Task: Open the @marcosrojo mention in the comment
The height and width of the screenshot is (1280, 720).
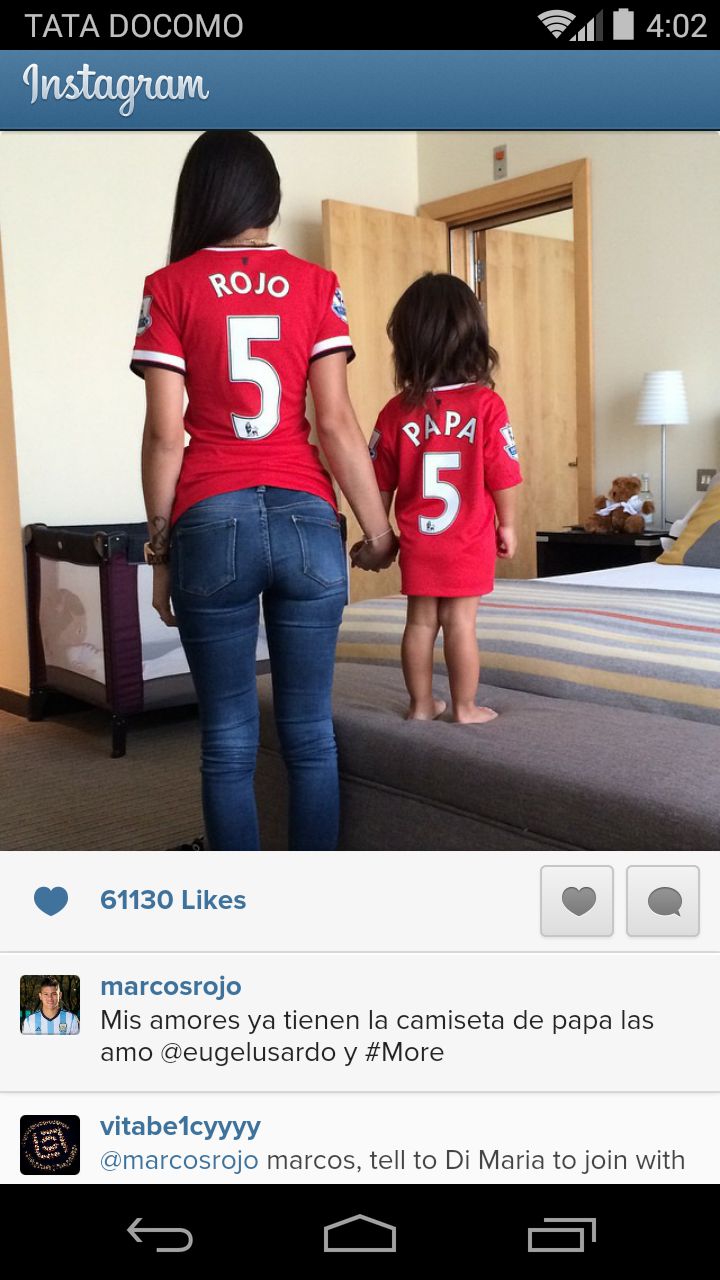Action: coord(179,1160)
